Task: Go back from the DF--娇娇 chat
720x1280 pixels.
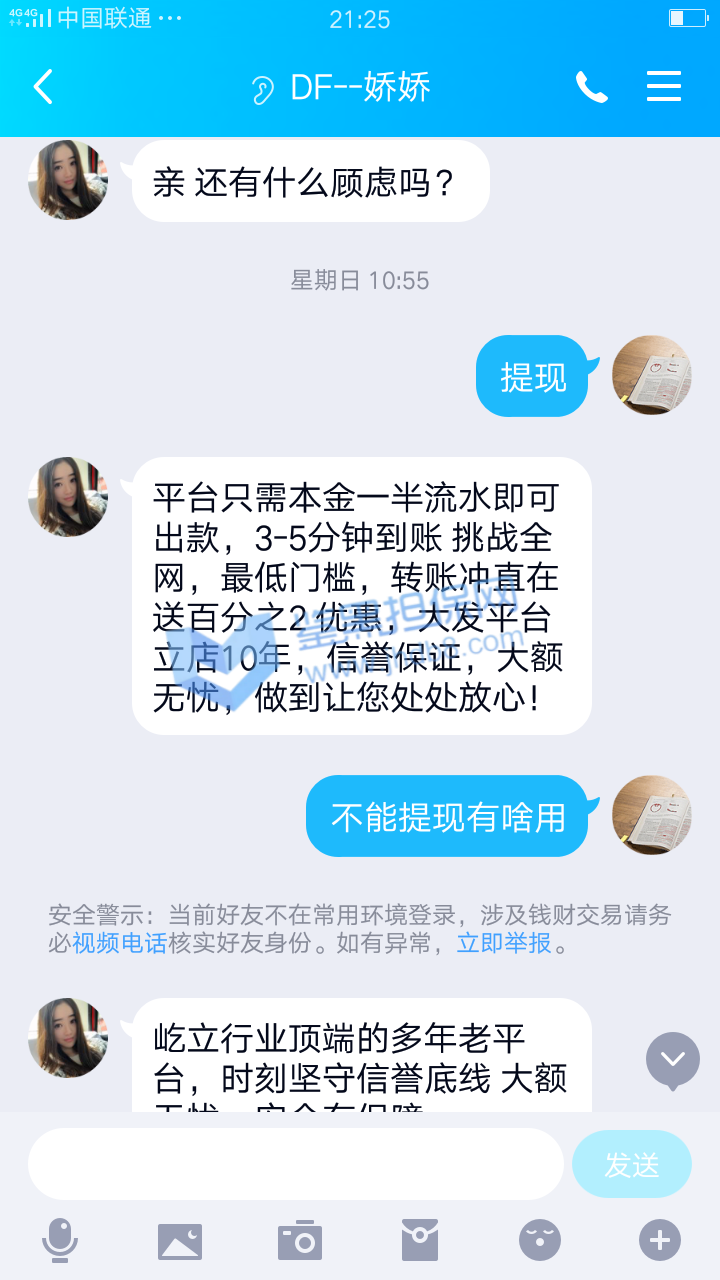Action: coord(42,87)
